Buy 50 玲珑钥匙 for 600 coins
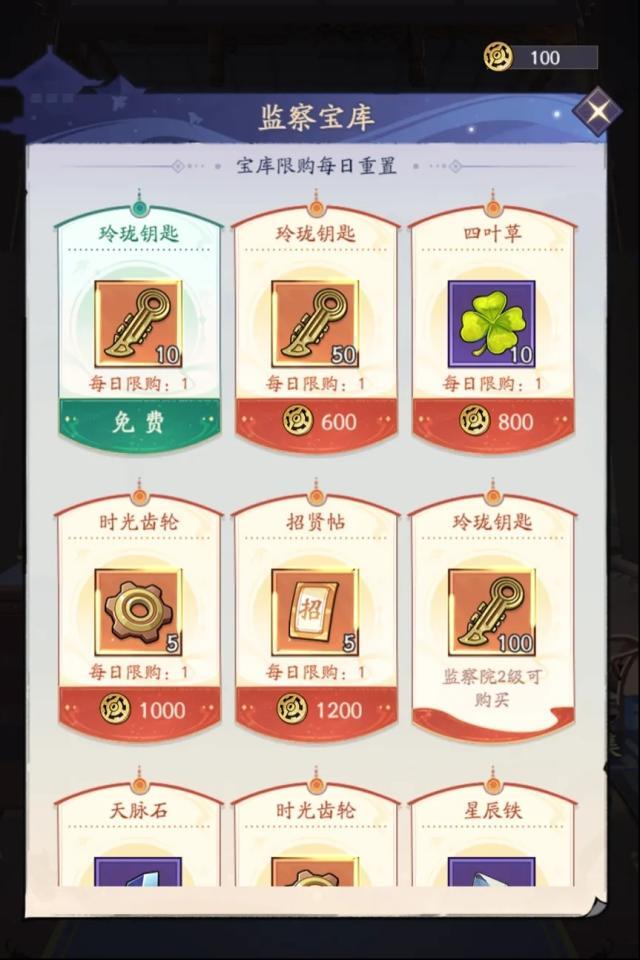The image size is (640, 960). (x=316, y=422)
